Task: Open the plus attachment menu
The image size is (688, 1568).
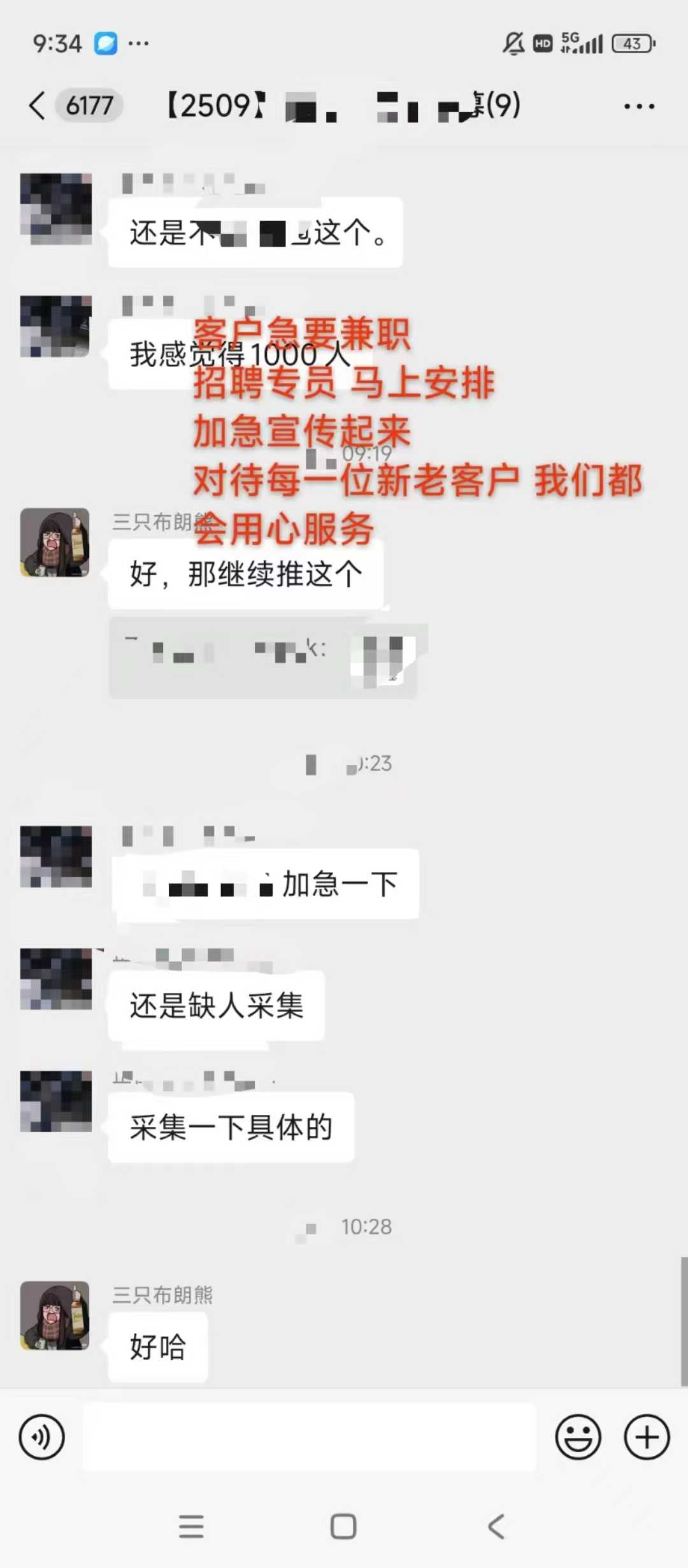Action: [647, 1437]
